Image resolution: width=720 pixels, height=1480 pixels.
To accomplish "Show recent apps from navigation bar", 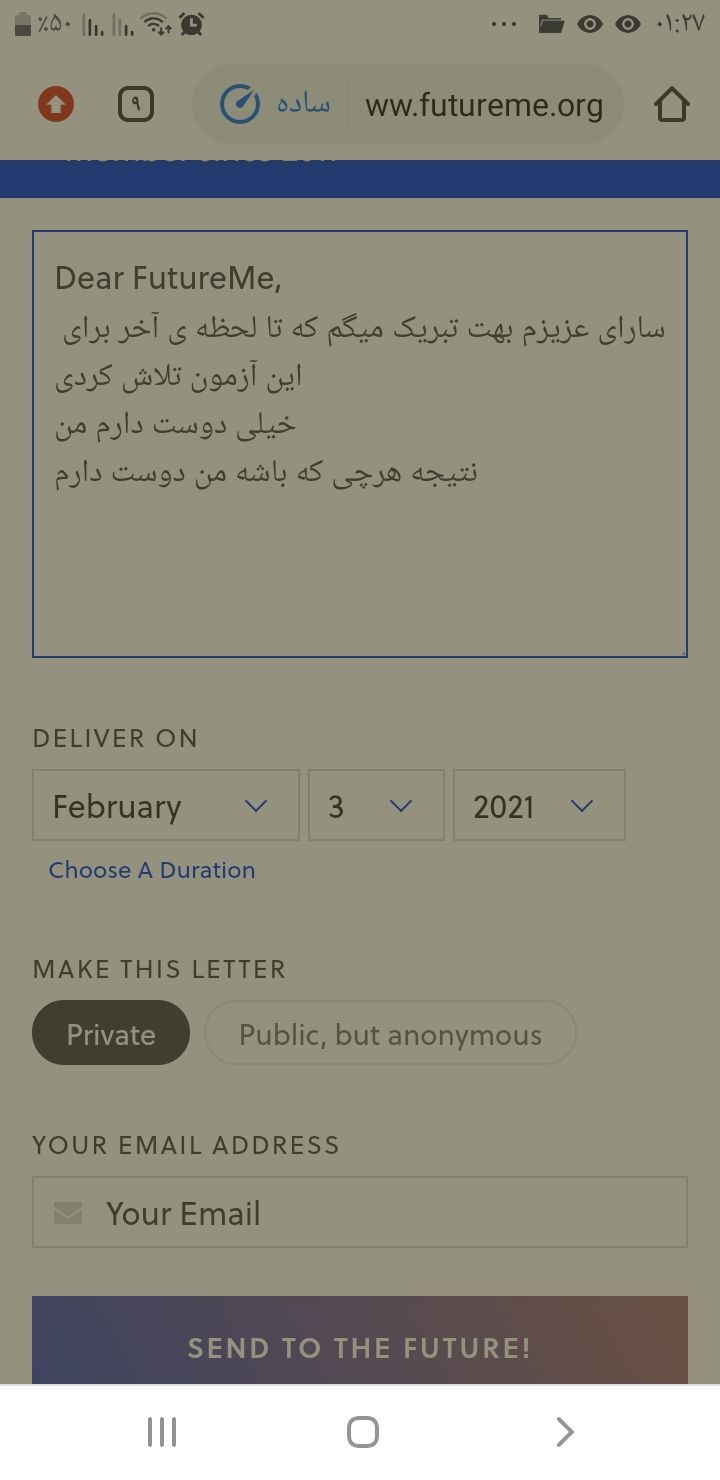I will 162,1432.
